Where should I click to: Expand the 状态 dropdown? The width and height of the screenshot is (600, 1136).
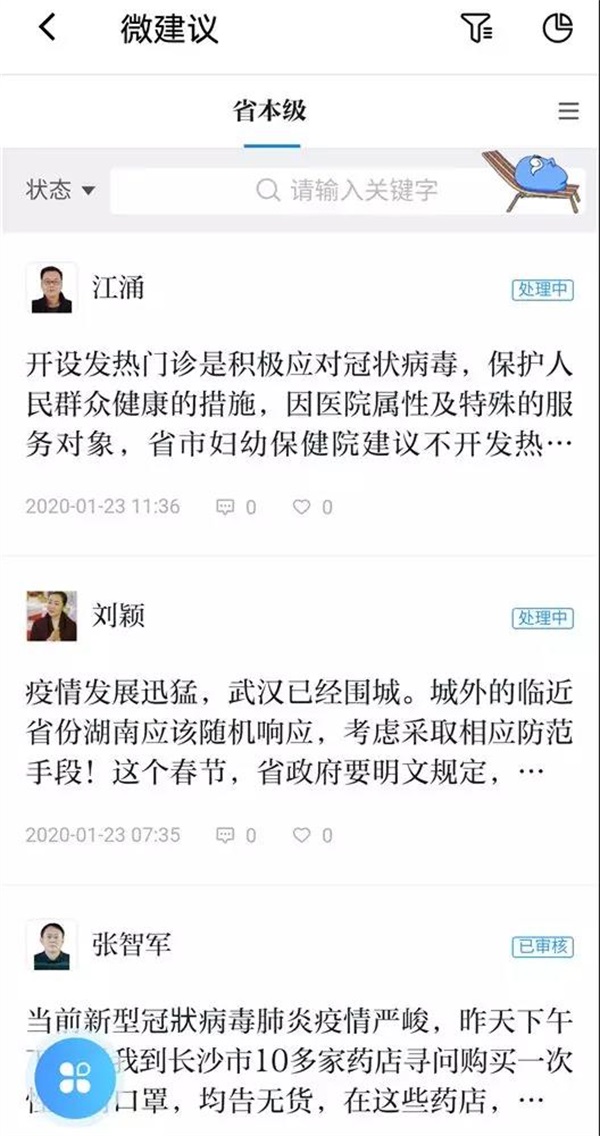click(60, 190)
